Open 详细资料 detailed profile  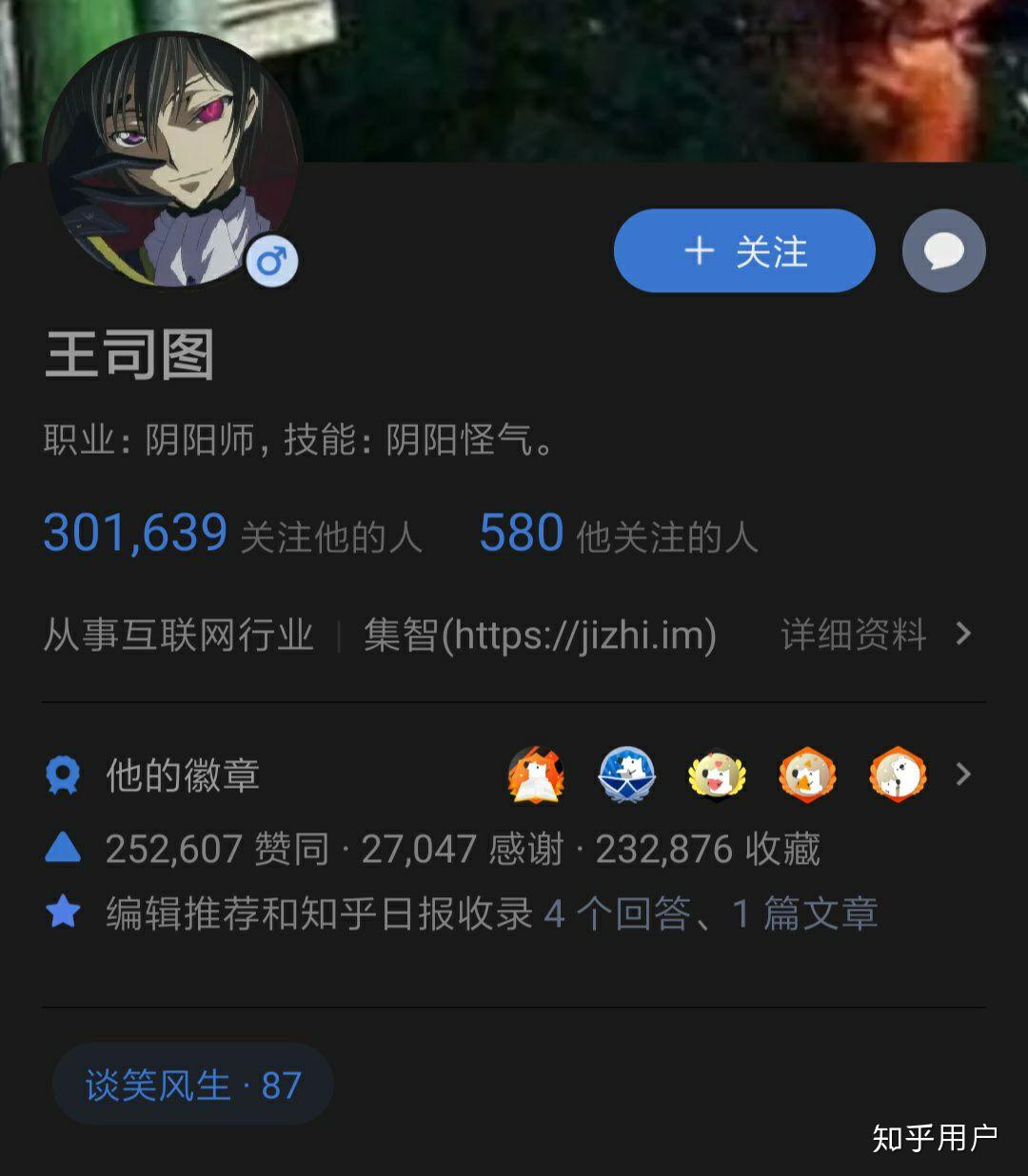[x=874, y=634]
